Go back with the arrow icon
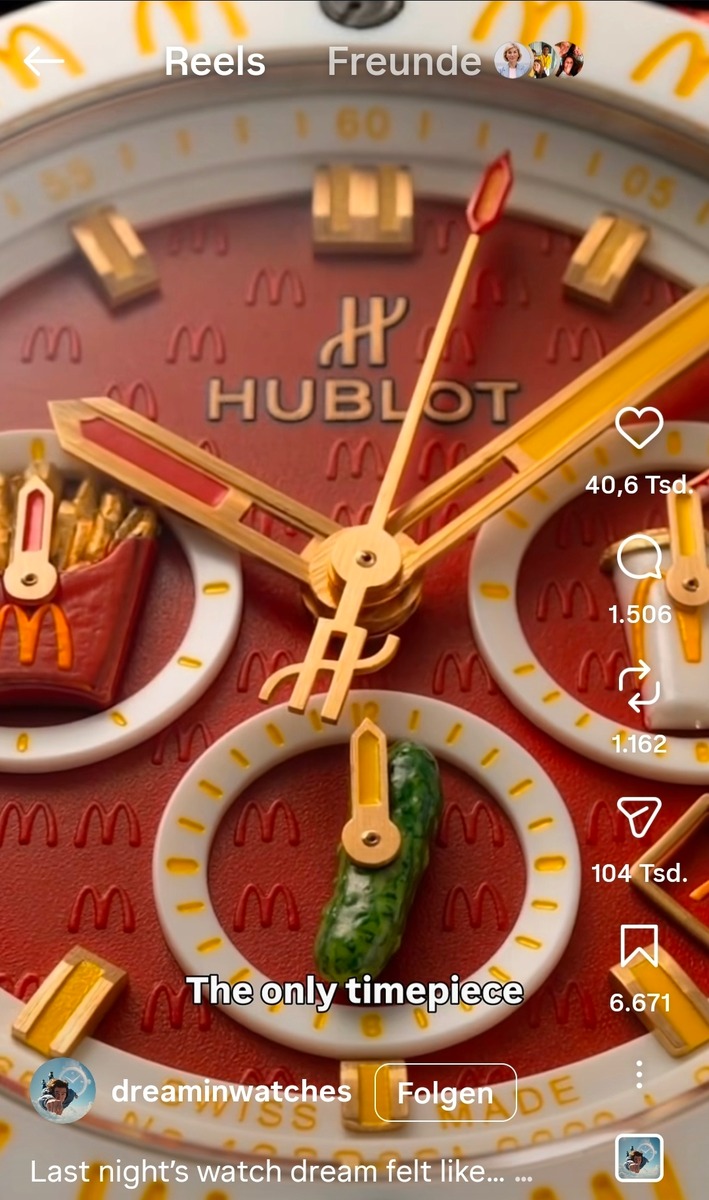709x1200 pixels. coord(43,61)
